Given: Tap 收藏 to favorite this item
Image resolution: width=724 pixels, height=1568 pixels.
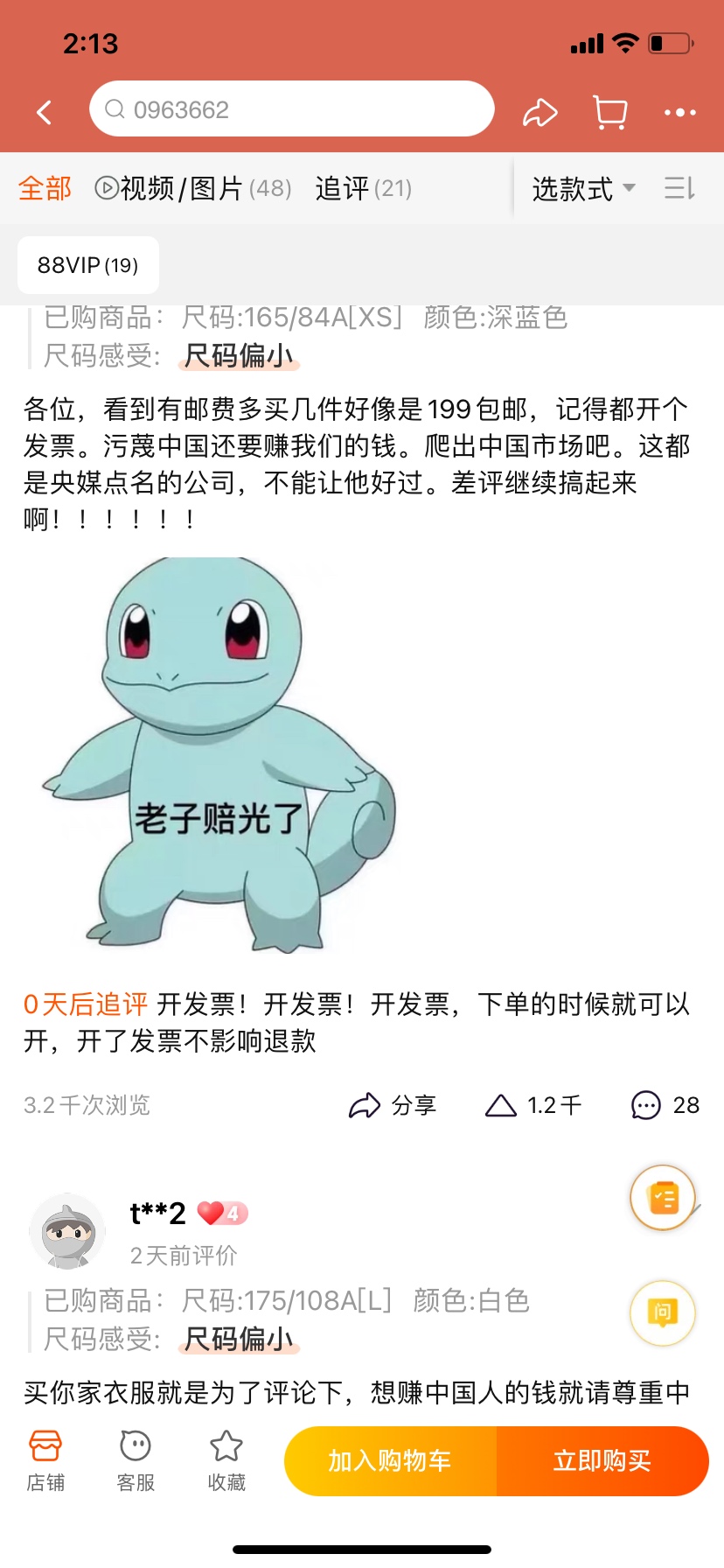Looking at the screenshot, I should point(226,1459).
